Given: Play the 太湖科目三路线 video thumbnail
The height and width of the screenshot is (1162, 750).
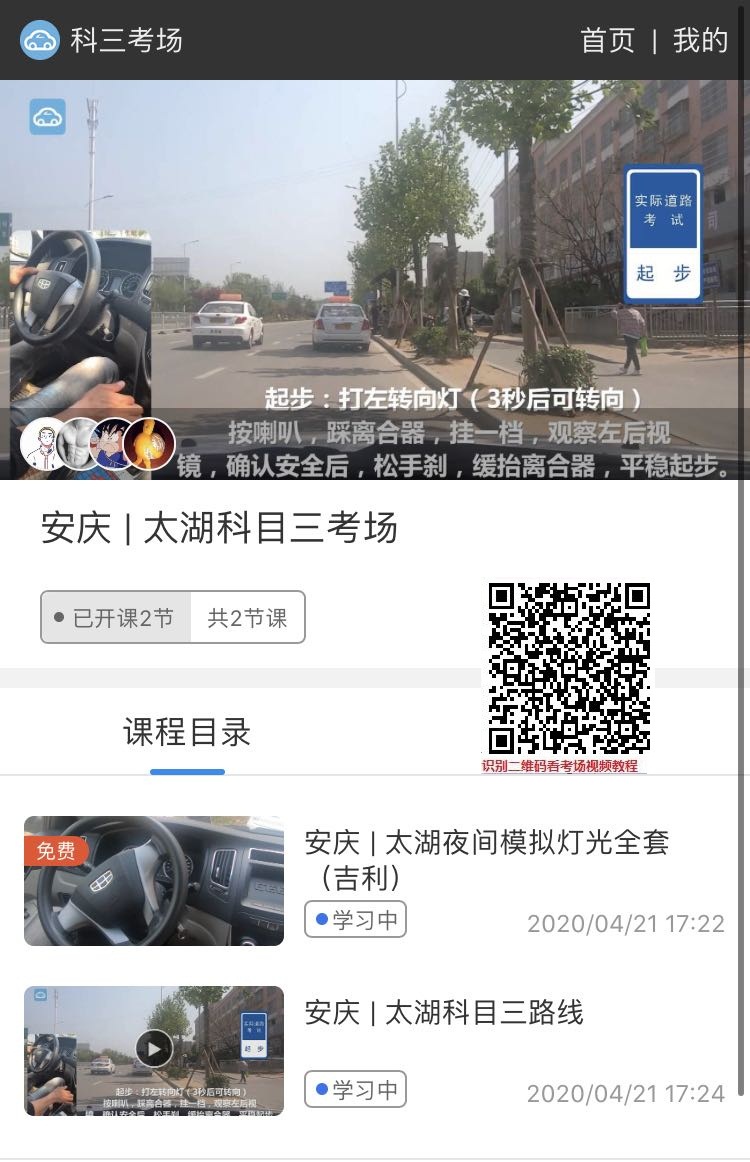Looking at the screenshot, I should point(153,1049).
